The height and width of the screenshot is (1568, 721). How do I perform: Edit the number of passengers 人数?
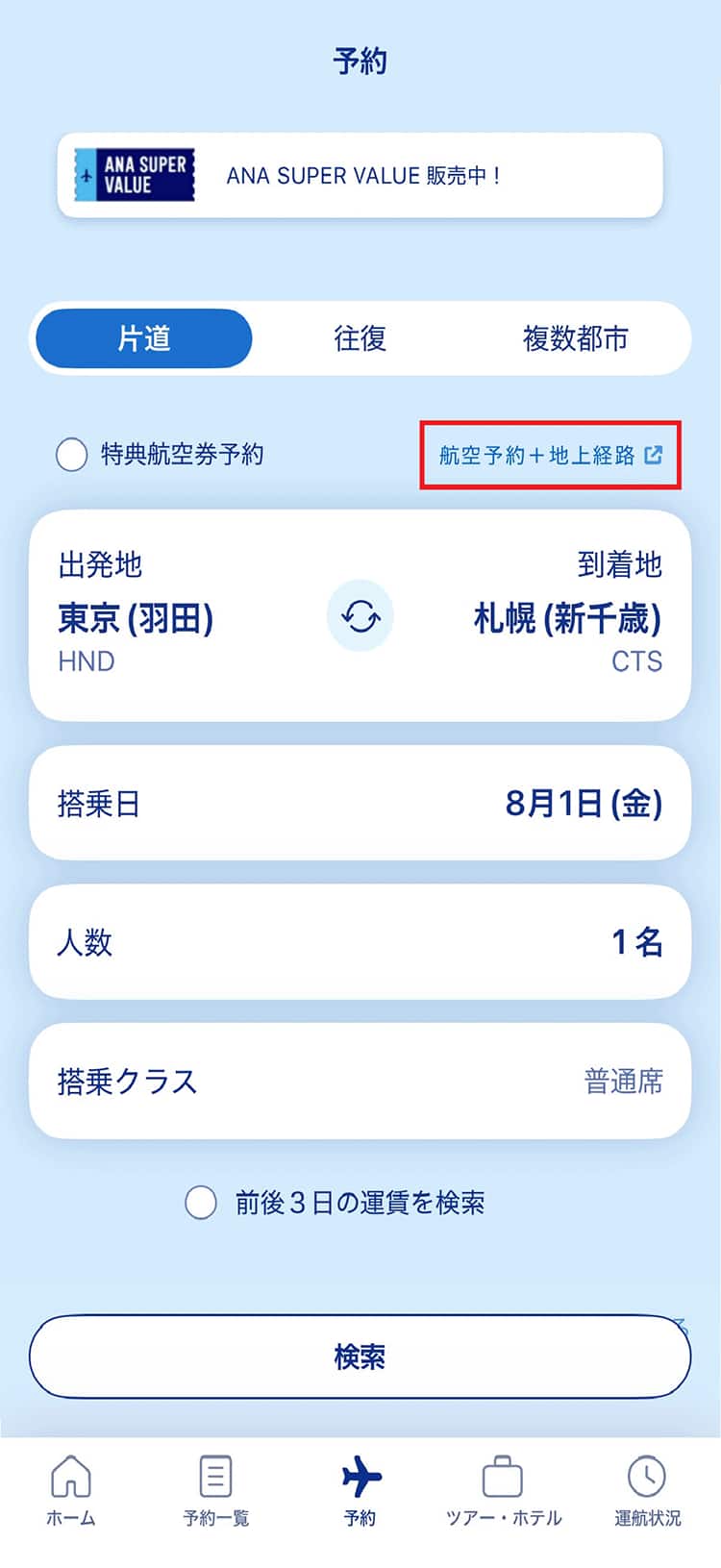(360, 942)
